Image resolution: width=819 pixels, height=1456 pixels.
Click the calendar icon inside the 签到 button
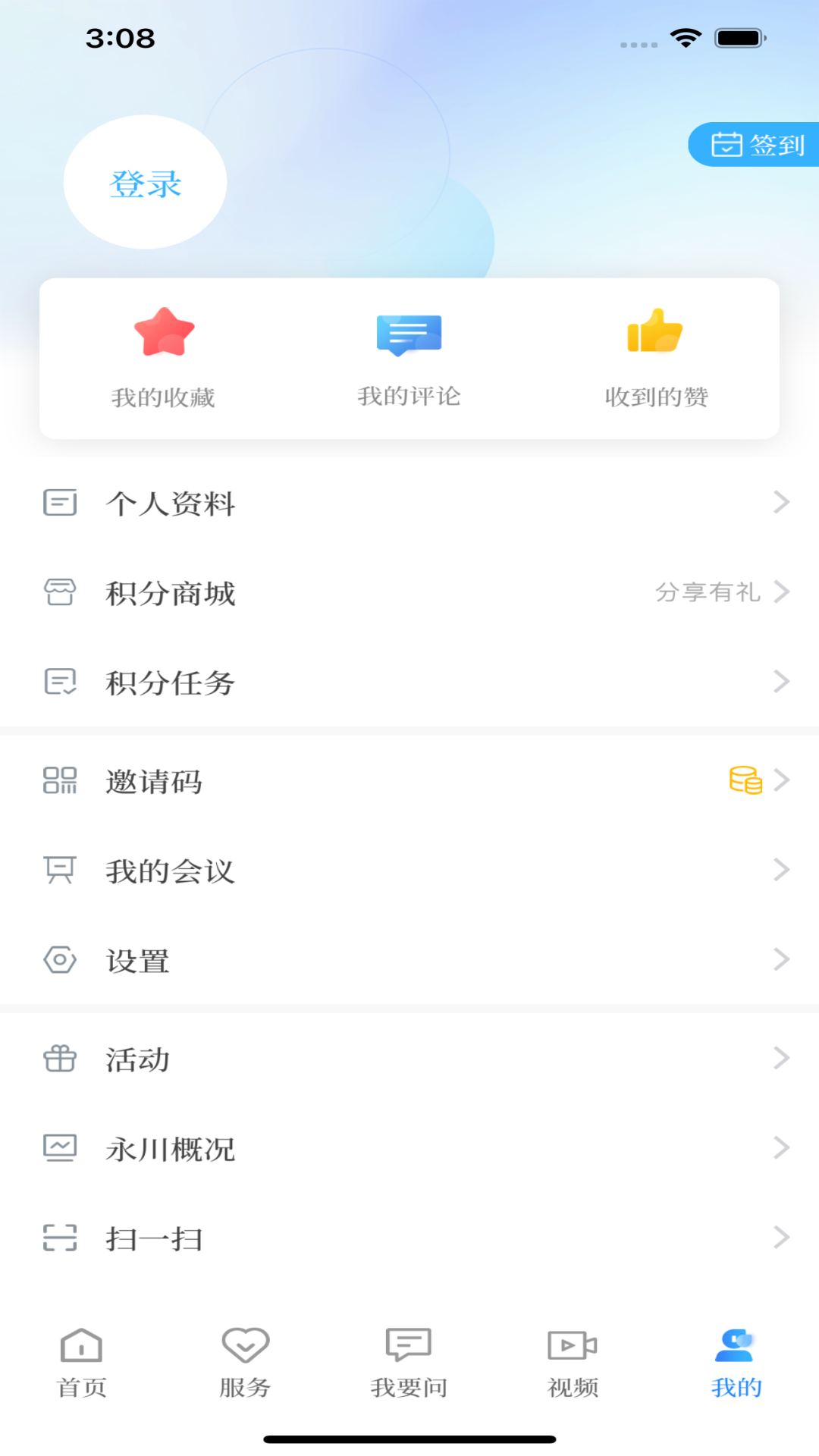click(x=727, y=144)
